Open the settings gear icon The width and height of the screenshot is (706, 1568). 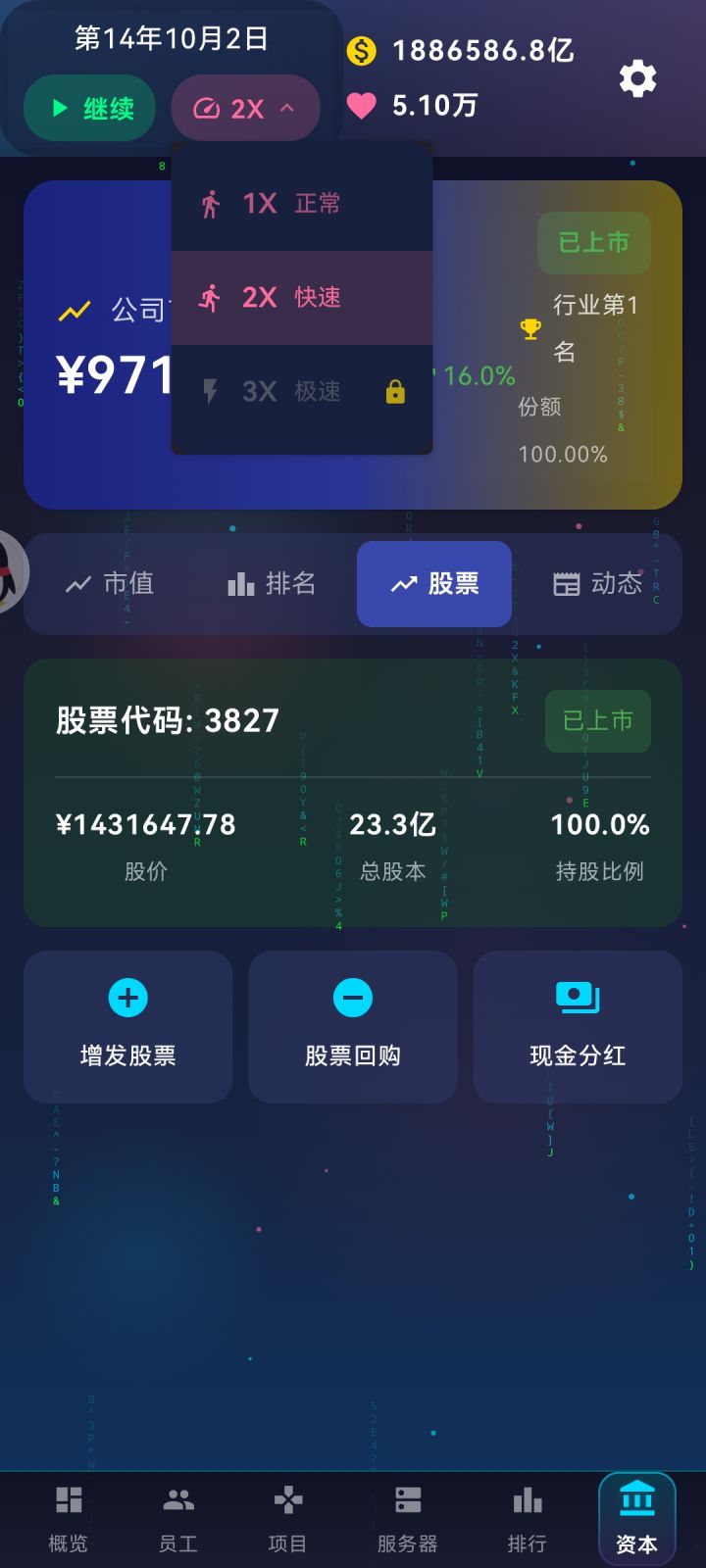pyautogui.click(x=636, y=77)
